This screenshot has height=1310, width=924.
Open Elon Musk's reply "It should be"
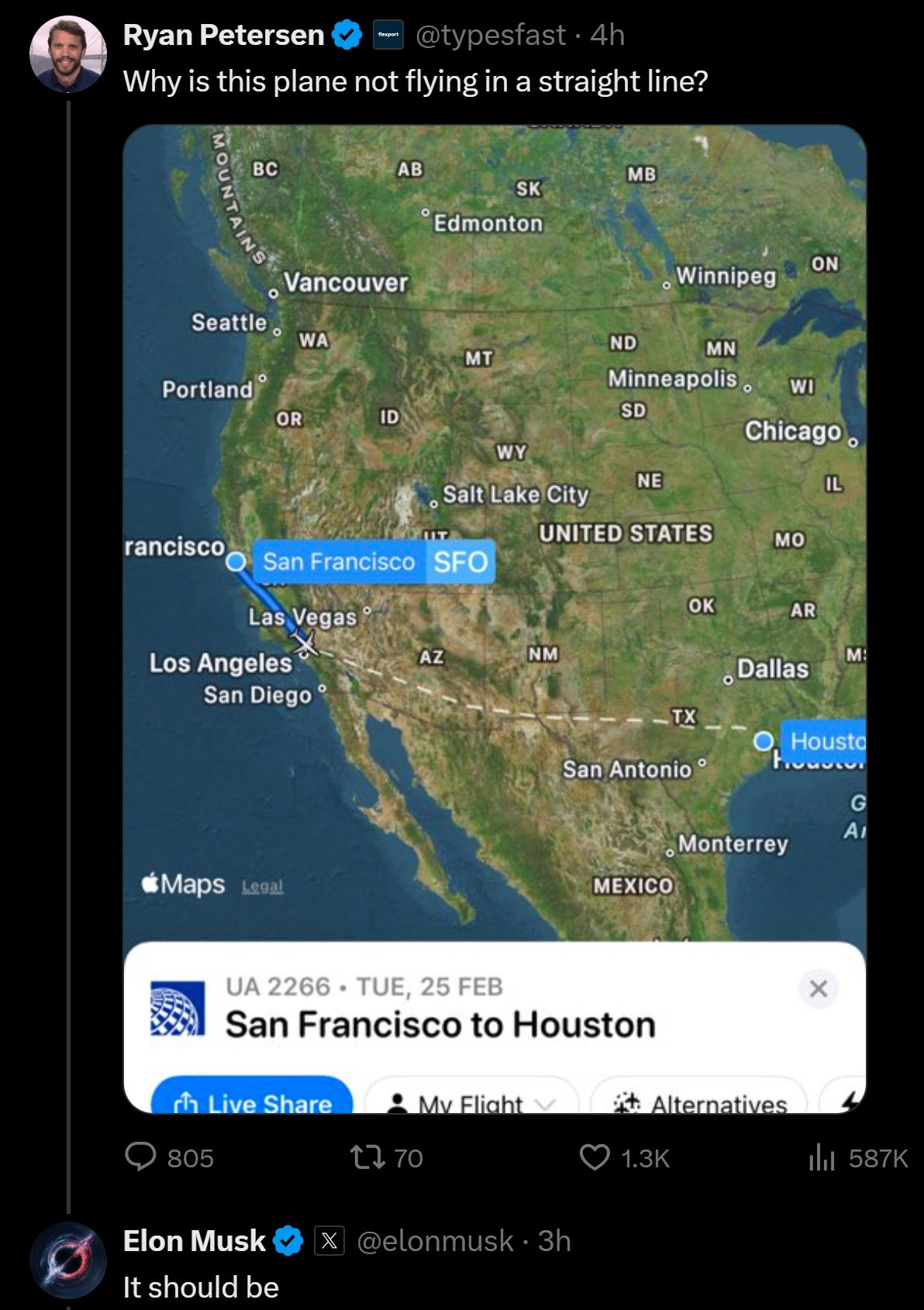[x=201, y=1287]
